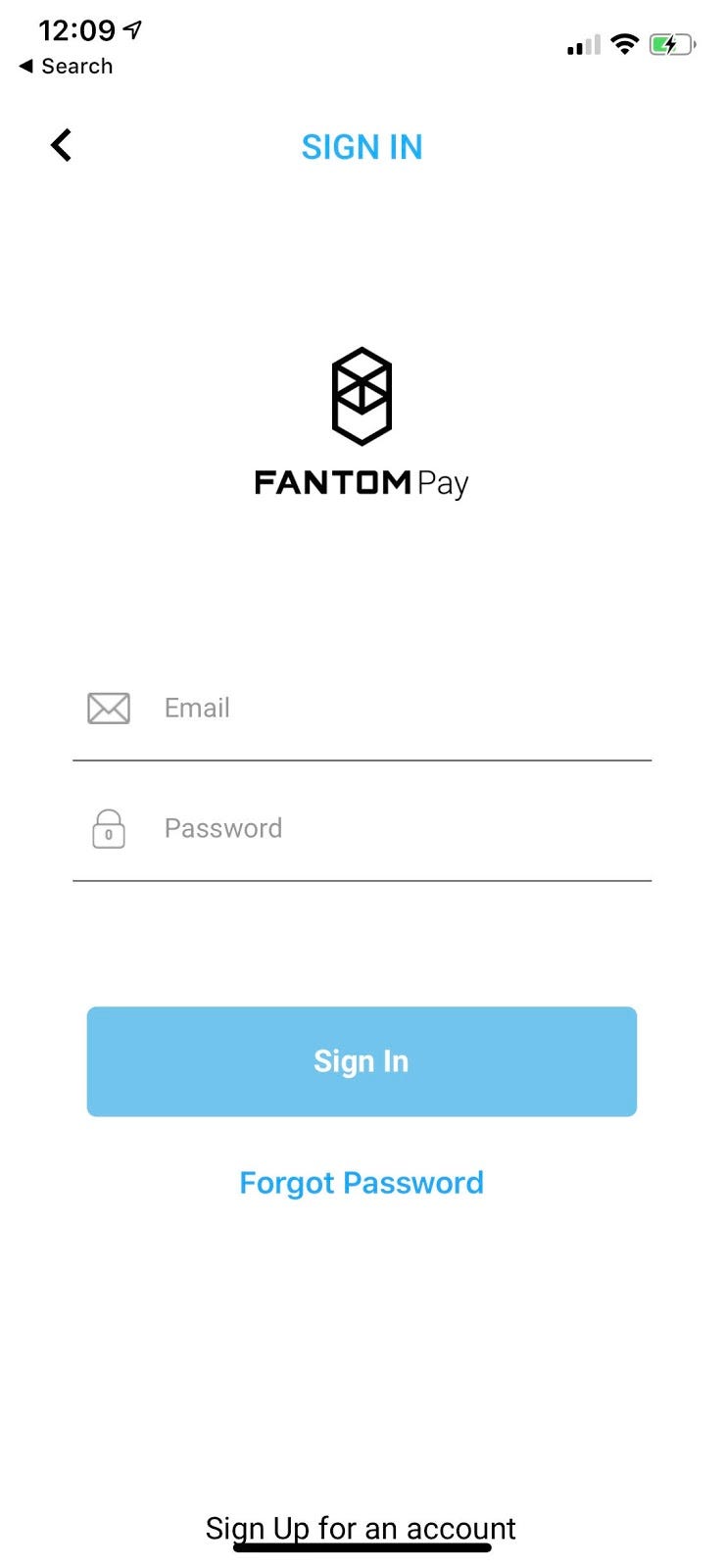Viewport: 724px width, 1568px height.
Task: Focus the Email input field
Action: click(x=392, y=708)
